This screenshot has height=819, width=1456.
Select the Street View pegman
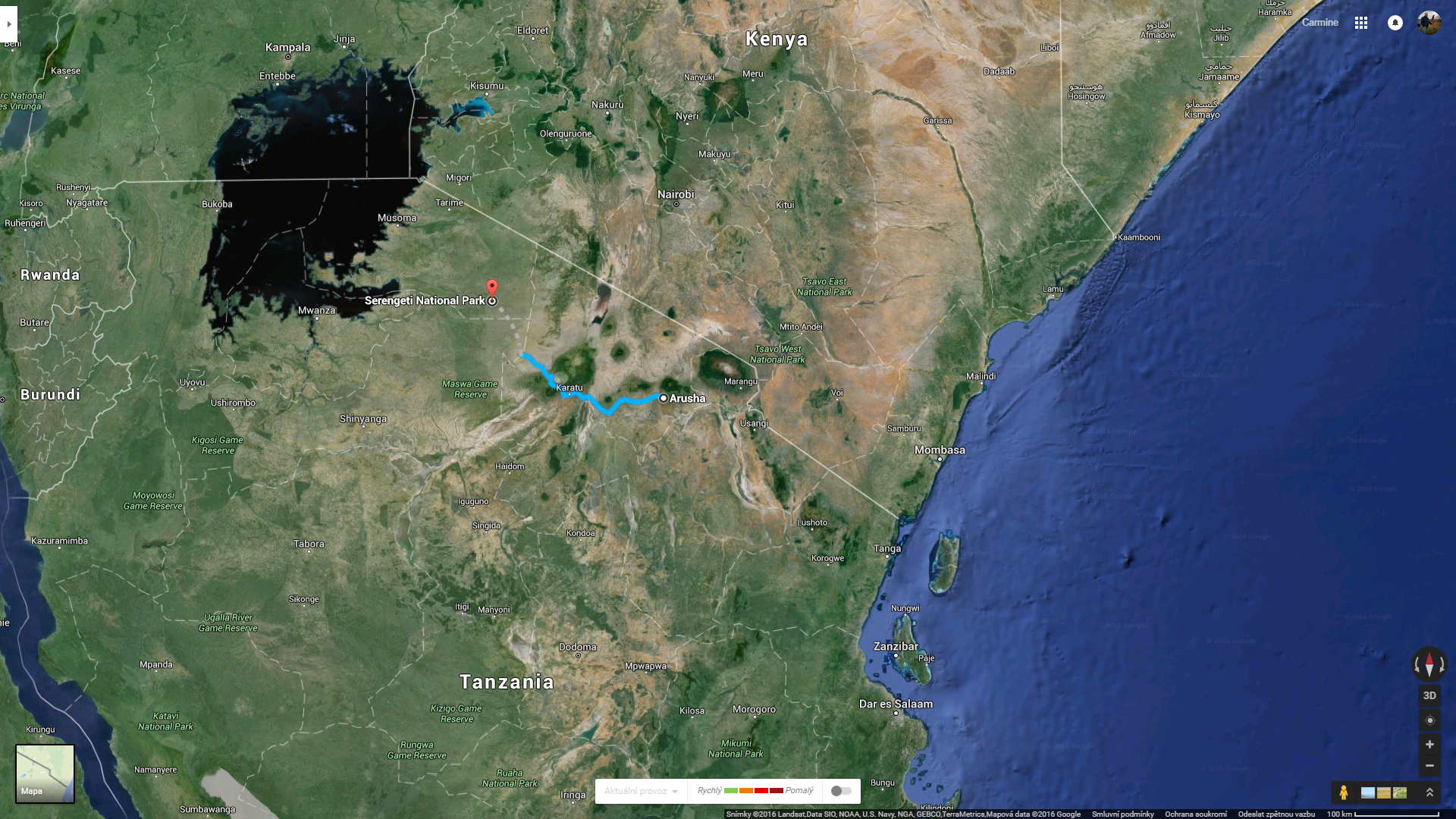pyautogui.click(x=1344, y=792)
